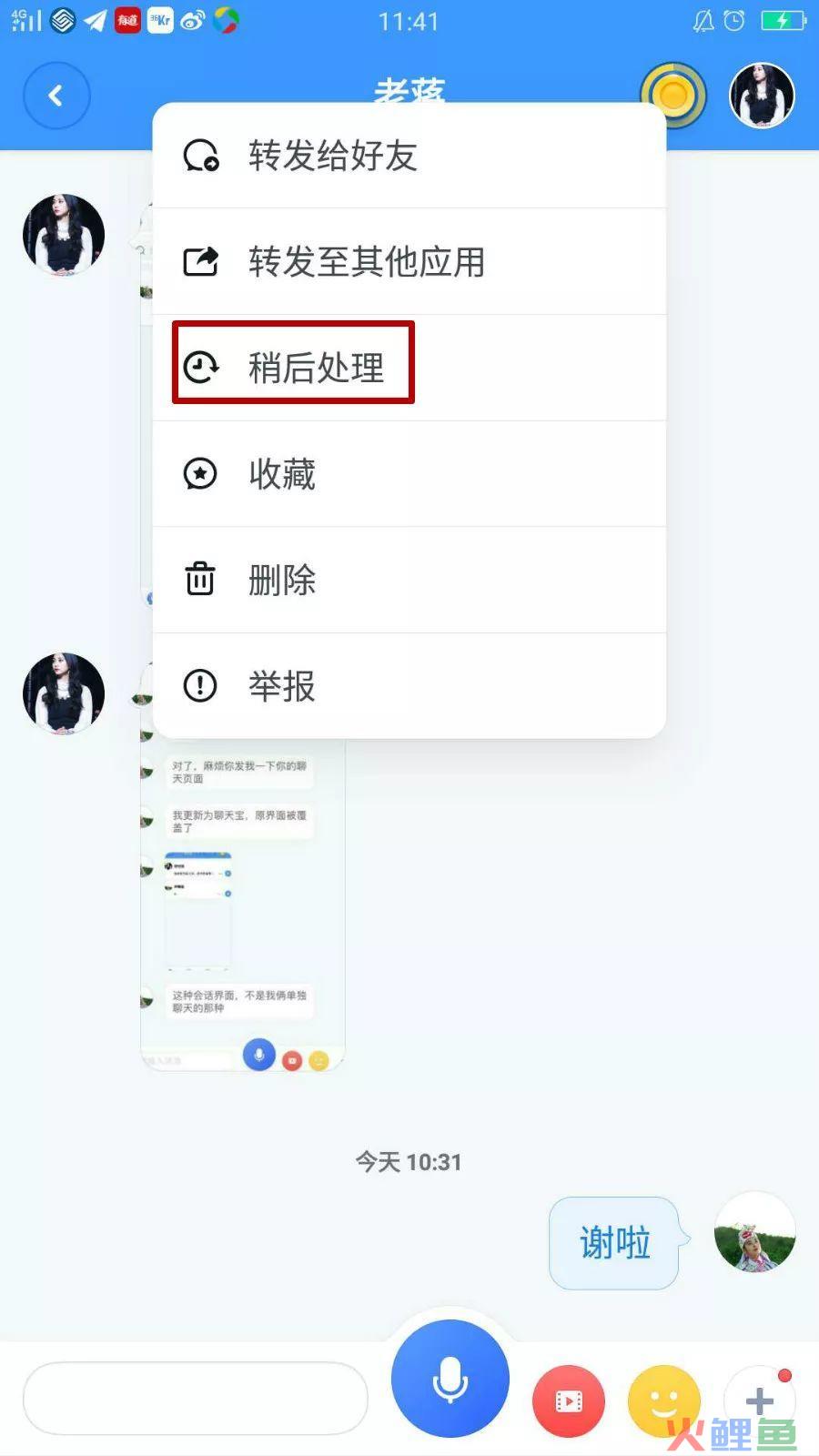Open the contact's profile avatar in the header
This screenshot has height=1456, width=819.
[x=762, y=96]
